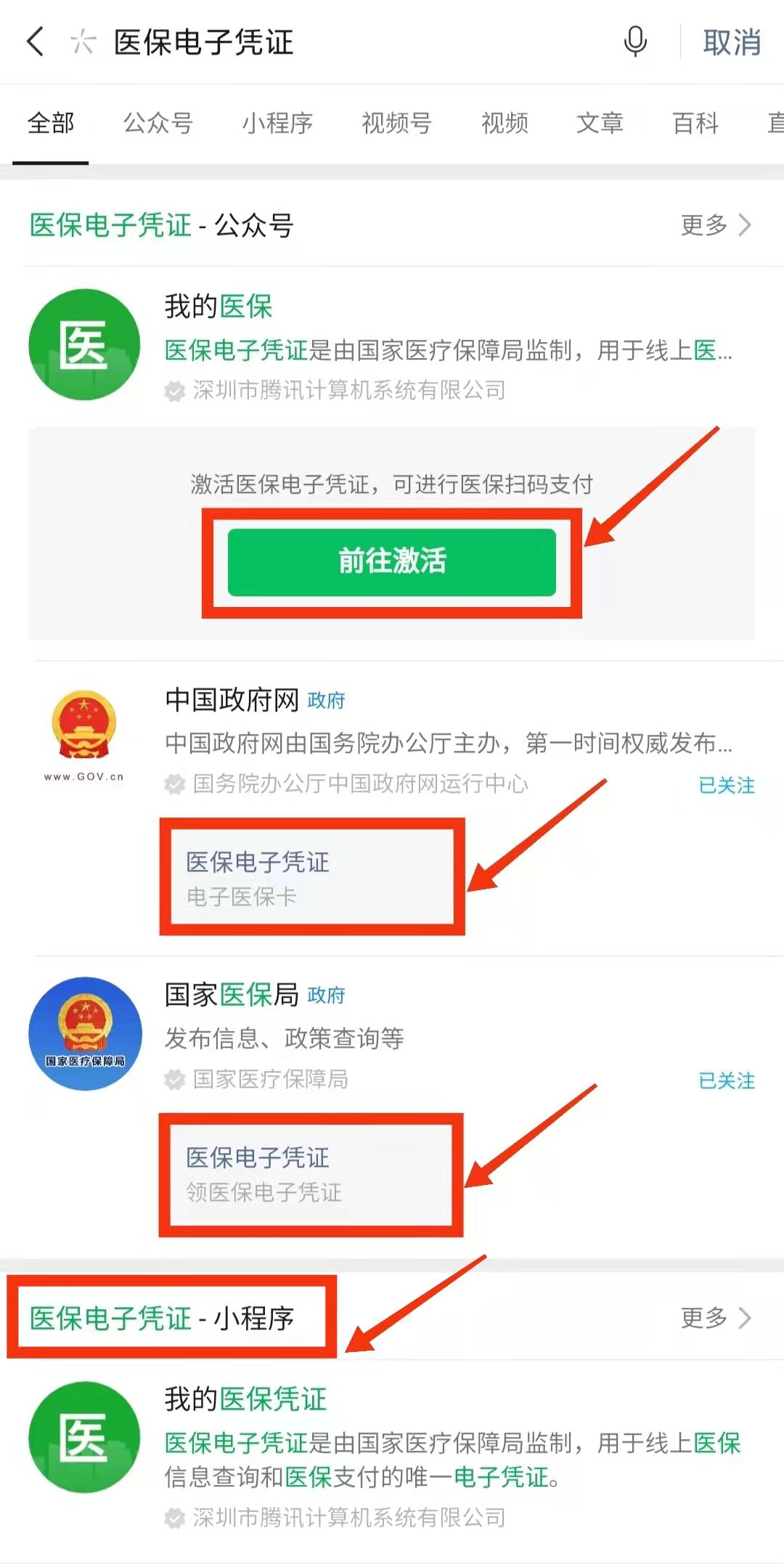Switch to the 公众号 tab
Image resolution: width=784 pixels, height=1564 pixels.
(158, 123)
